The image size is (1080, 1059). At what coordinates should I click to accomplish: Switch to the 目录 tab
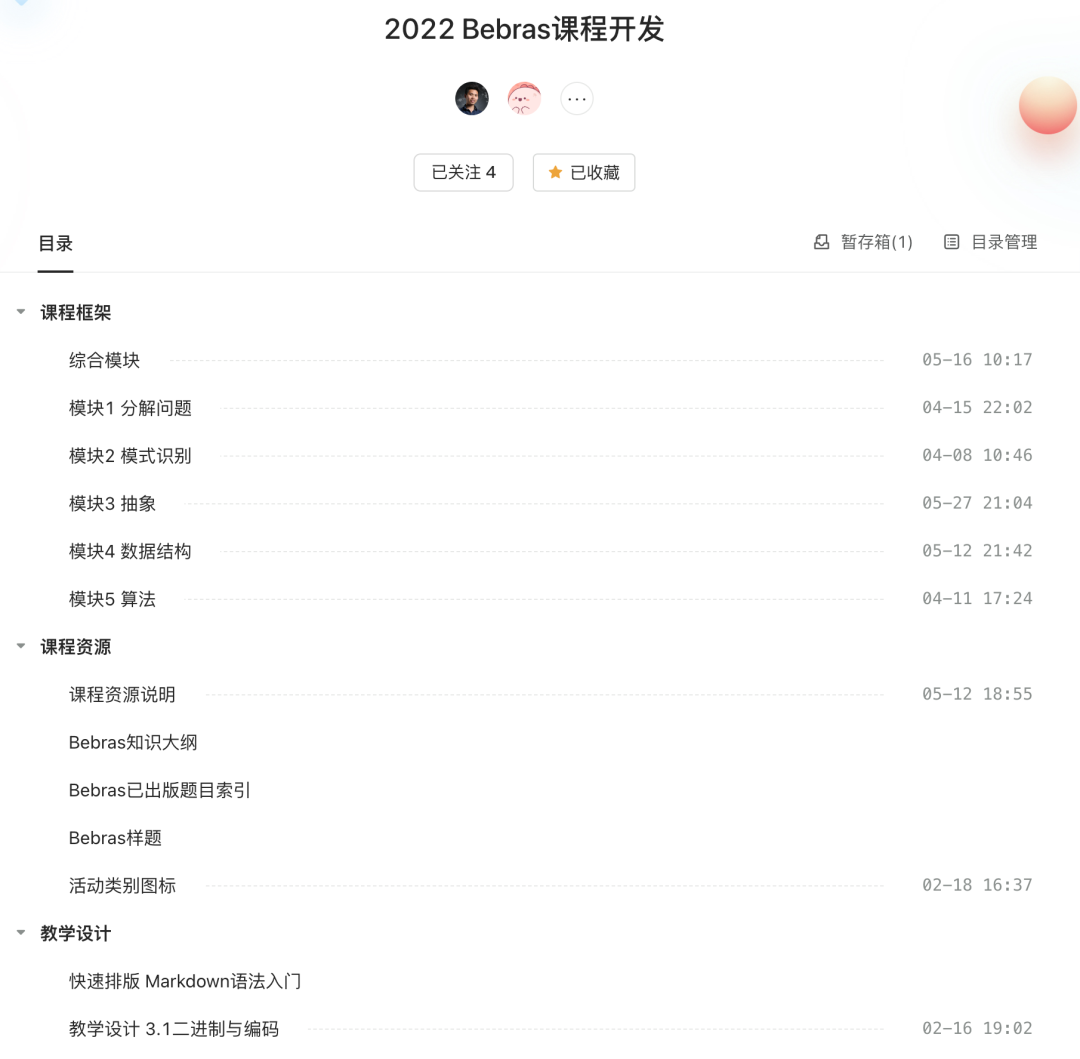point(56,243)
